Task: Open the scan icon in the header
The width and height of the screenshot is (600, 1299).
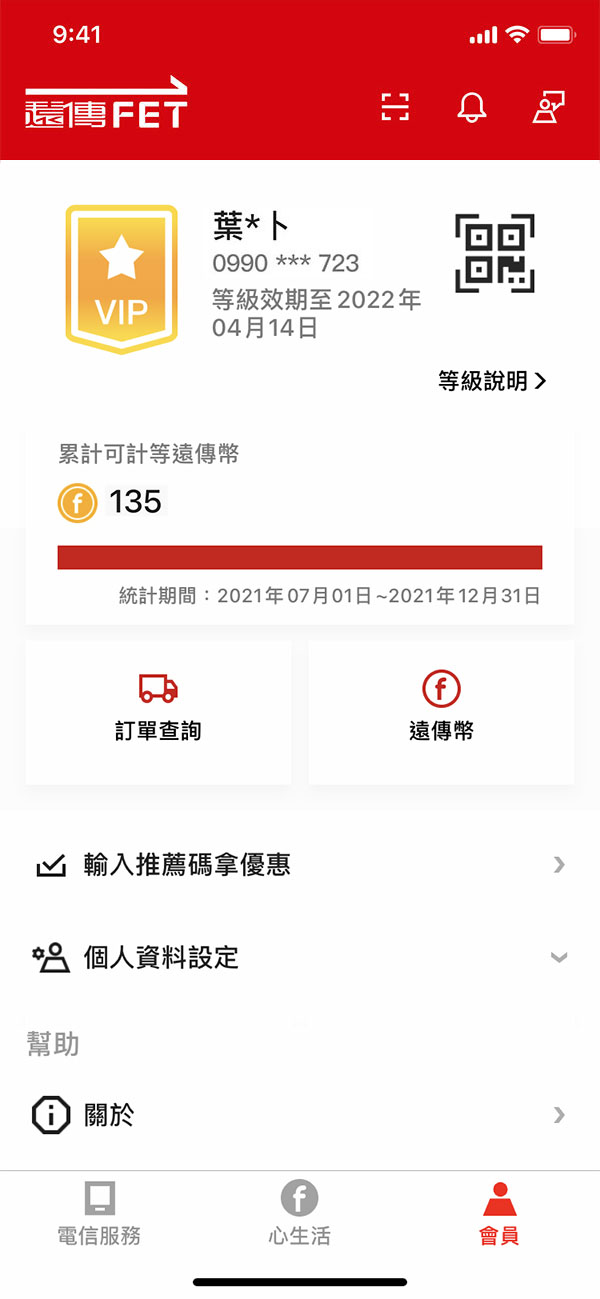Action: pos(396,107)
